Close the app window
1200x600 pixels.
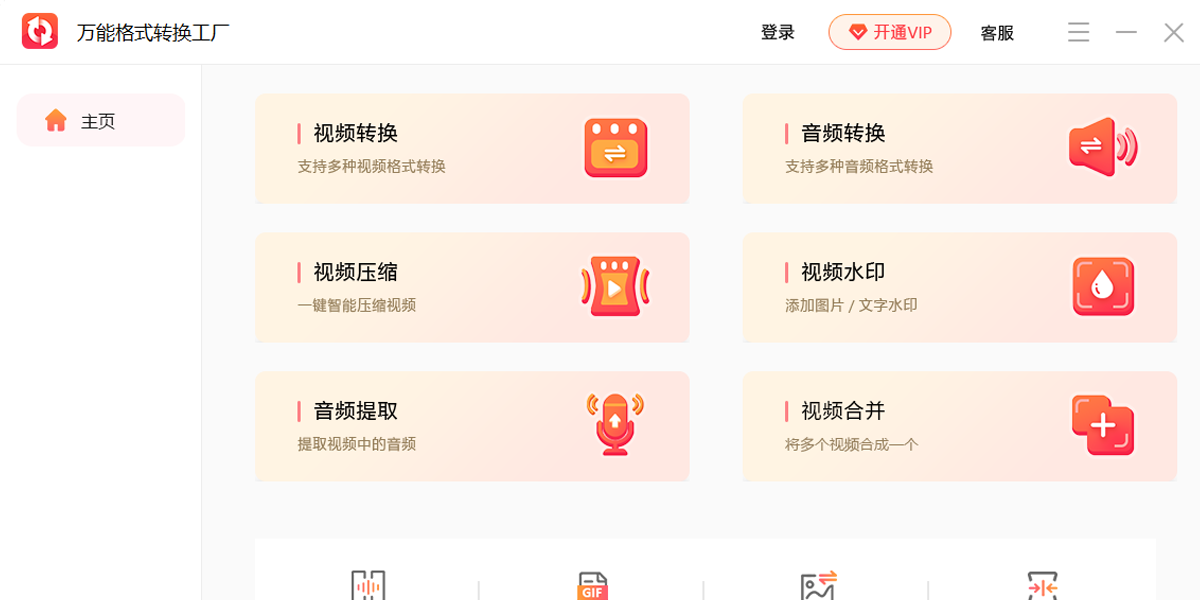[1174, 32]
